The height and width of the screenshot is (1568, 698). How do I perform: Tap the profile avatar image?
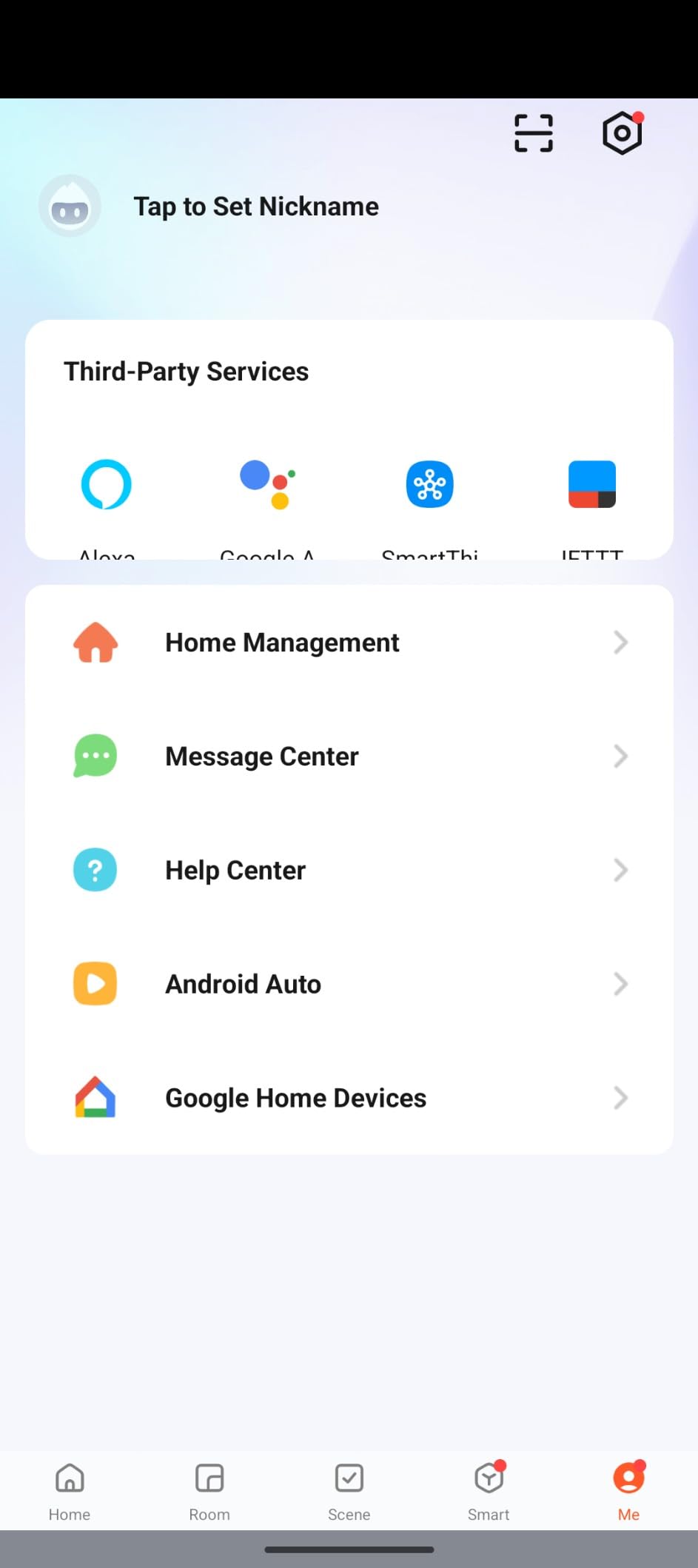tap(70, 206)
